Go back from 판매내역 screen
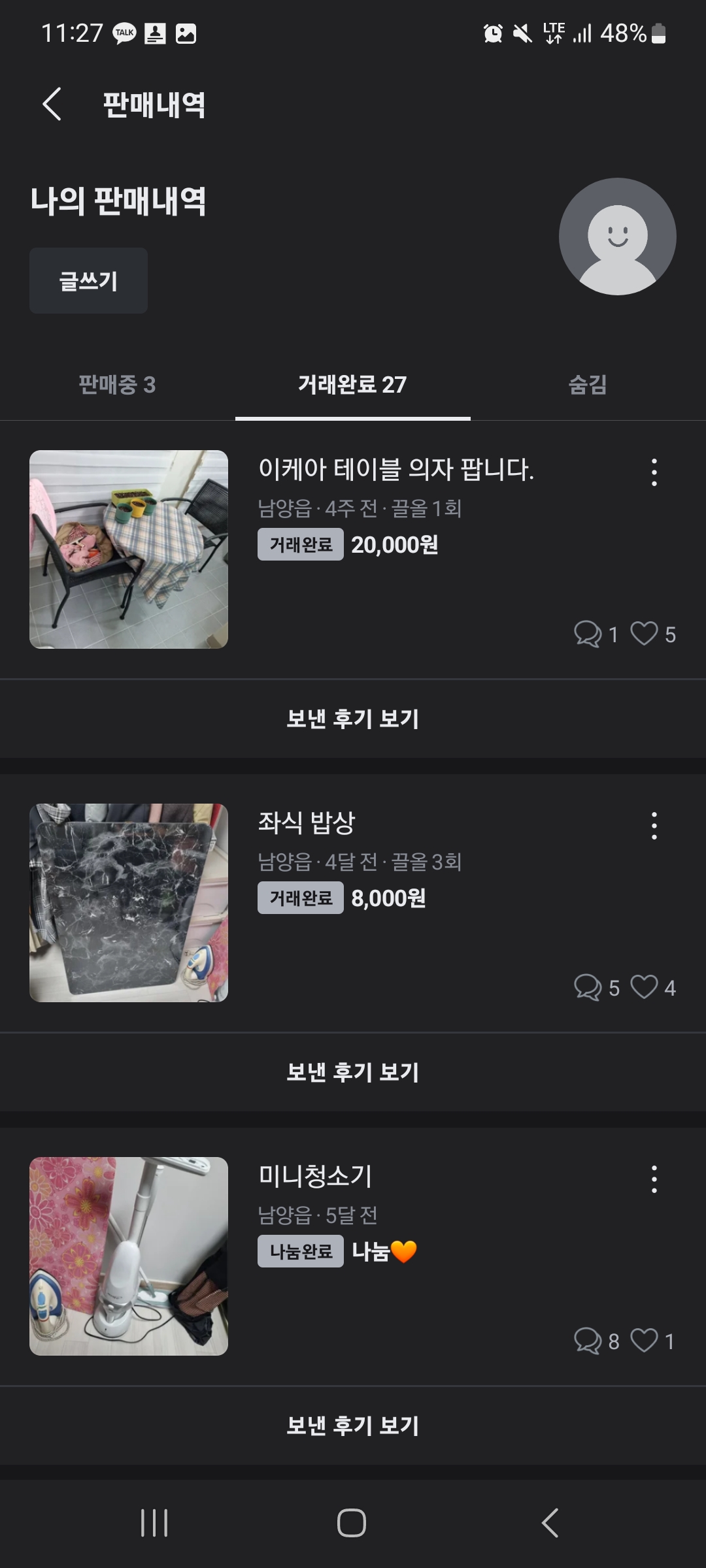 52,105
